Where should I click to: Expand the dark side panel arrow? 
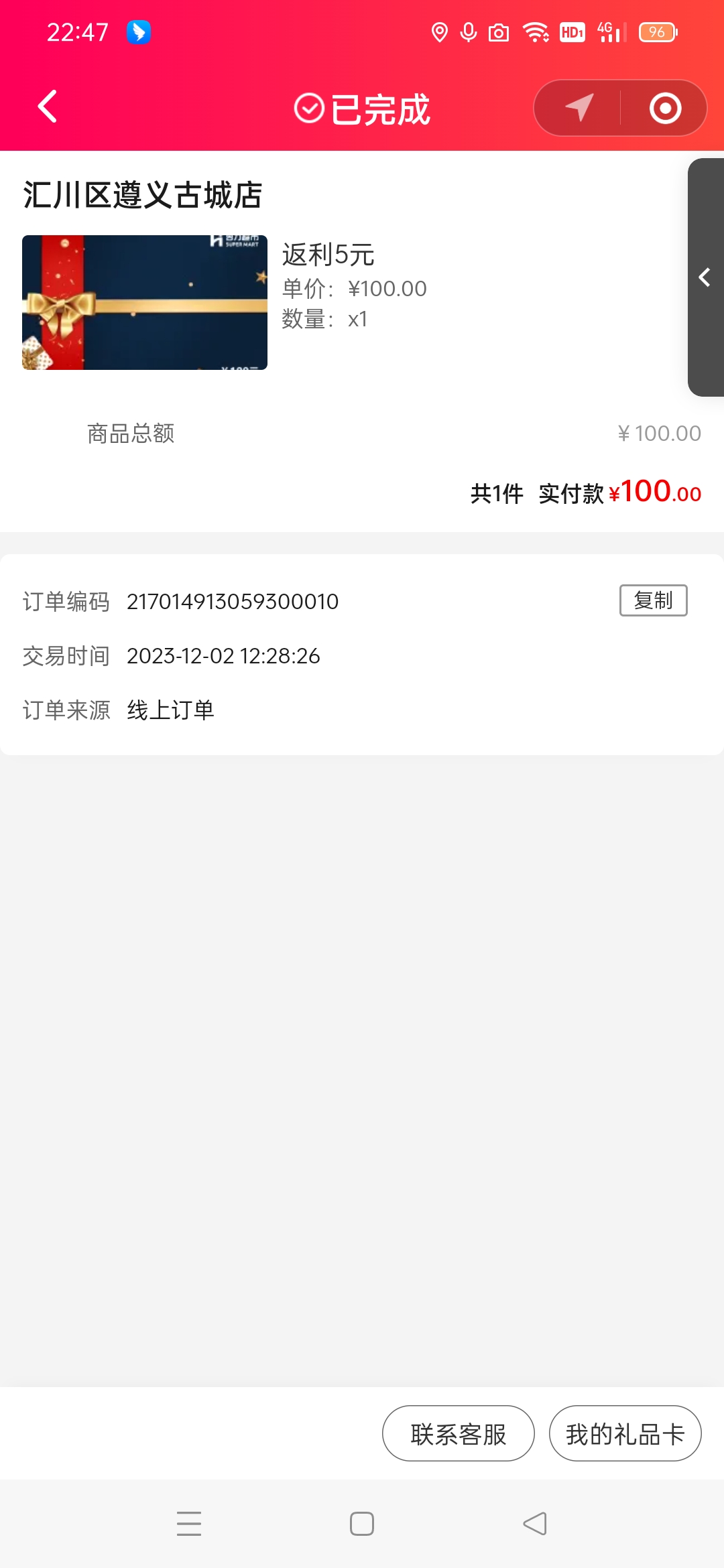coord(705,277)
